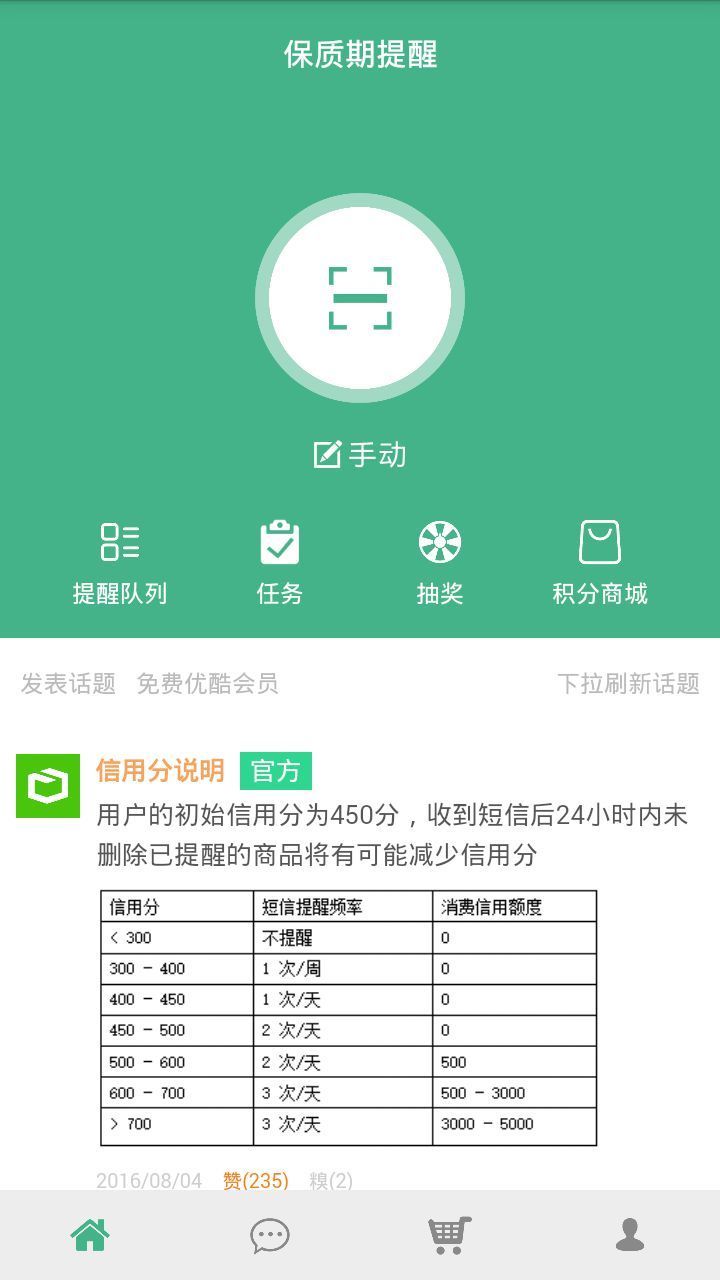
Task: Open the 任务 tasks page
Action: (280, 563)
